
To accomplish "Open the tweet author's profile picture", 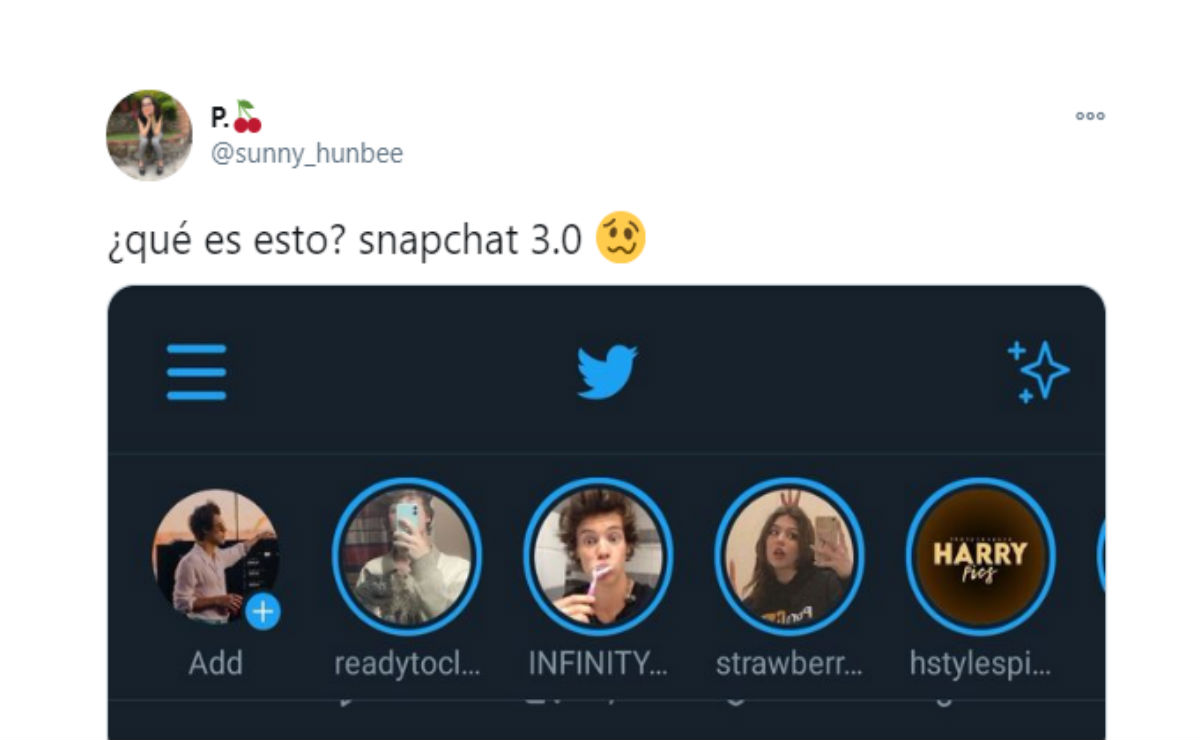I will [x=149, y=135].
